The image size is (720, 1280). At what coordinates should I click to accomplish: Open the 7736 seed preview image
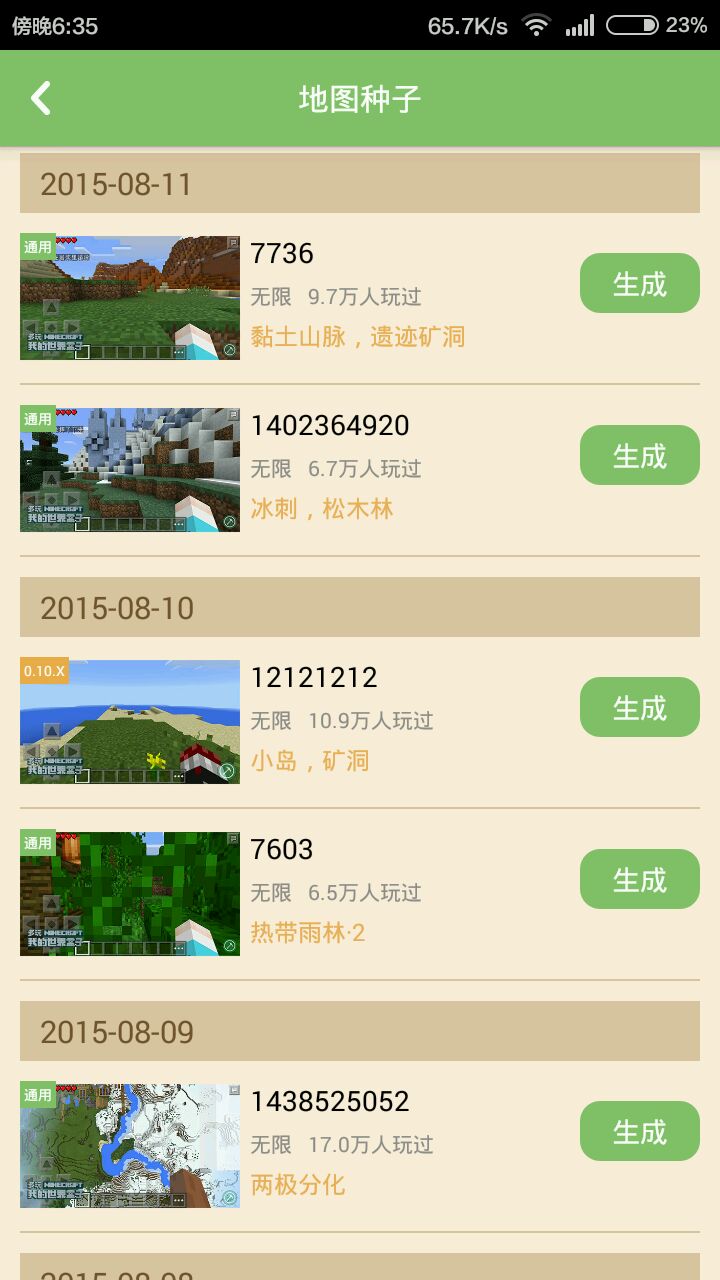click(x=130, y=297)
